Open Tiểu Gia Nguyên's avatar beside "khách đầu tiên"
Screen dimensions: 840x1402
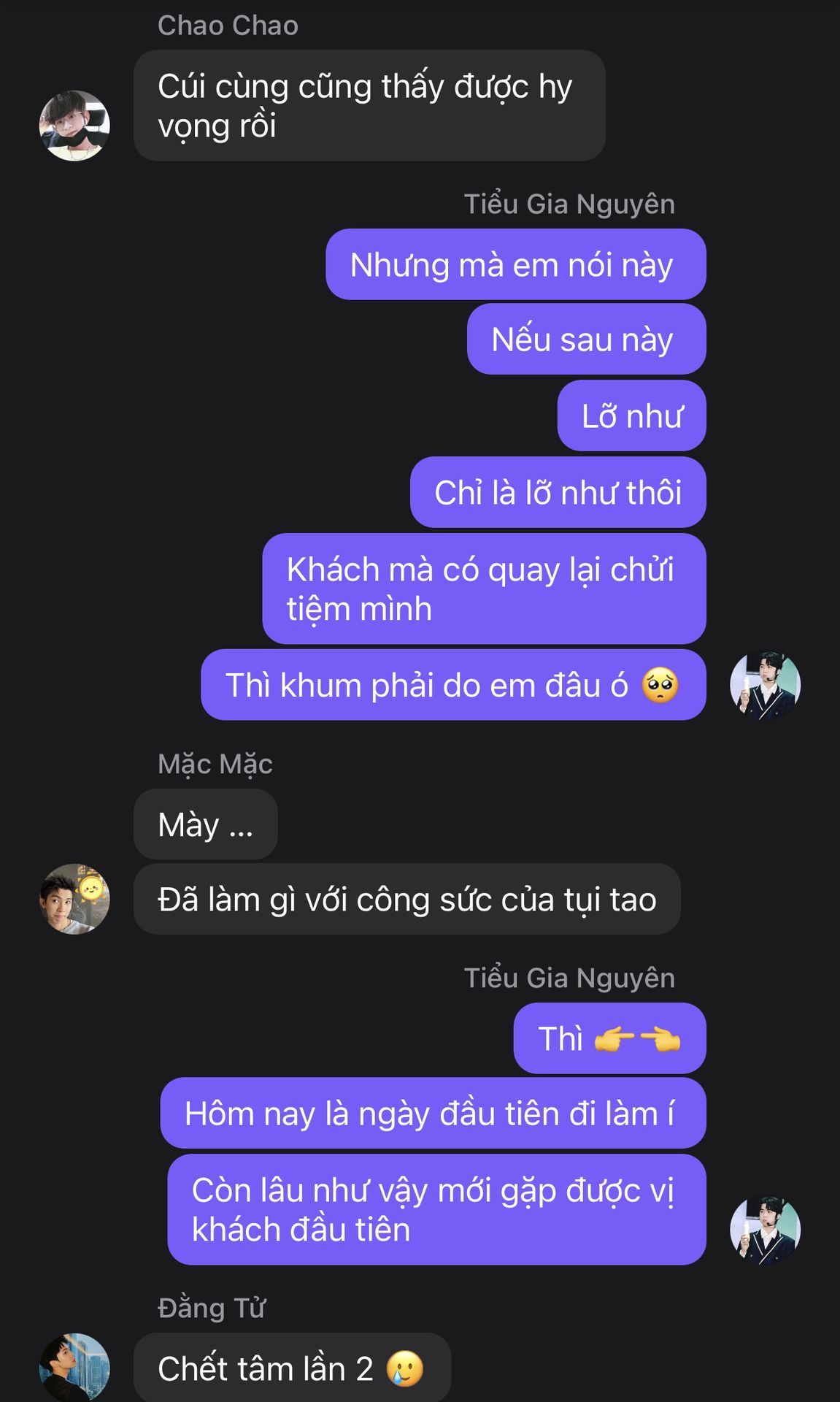tap(765, 1230)
